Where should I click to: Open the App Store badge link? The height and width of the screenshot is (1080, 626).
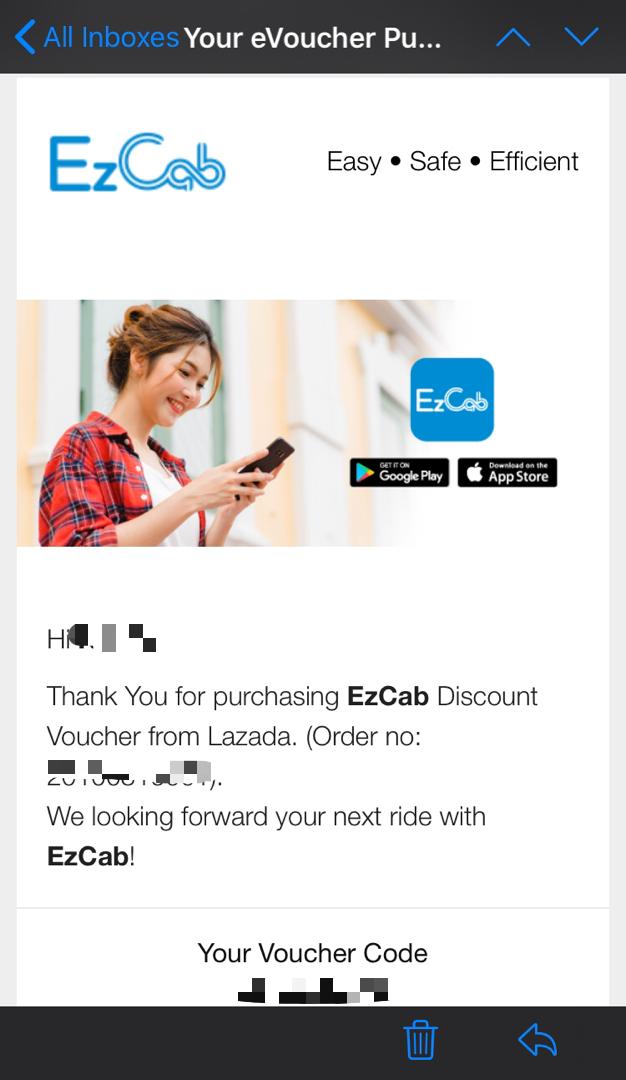[x=507, y=473]
